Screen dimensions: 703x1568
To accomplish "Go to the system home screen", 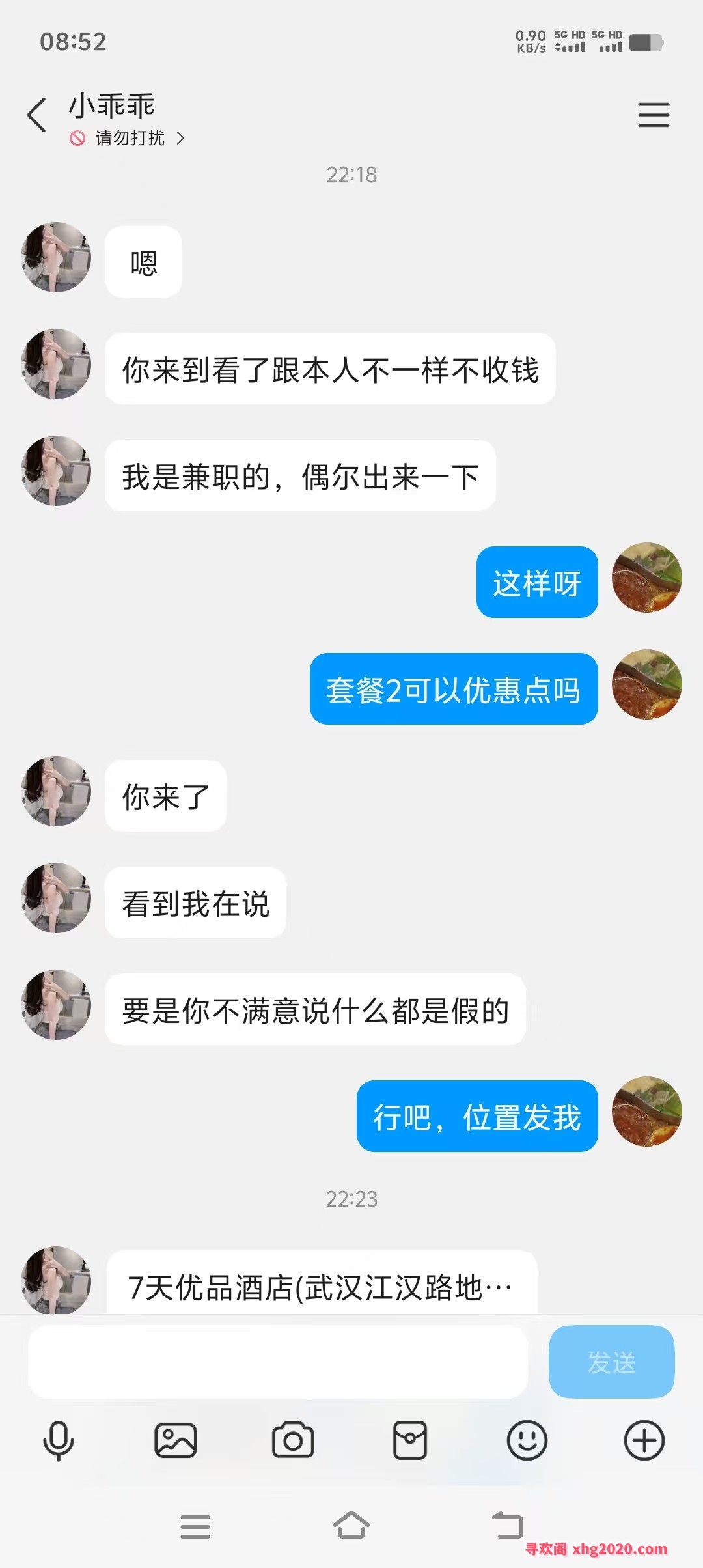I will pyautogui.click(x=351, y=1525).
